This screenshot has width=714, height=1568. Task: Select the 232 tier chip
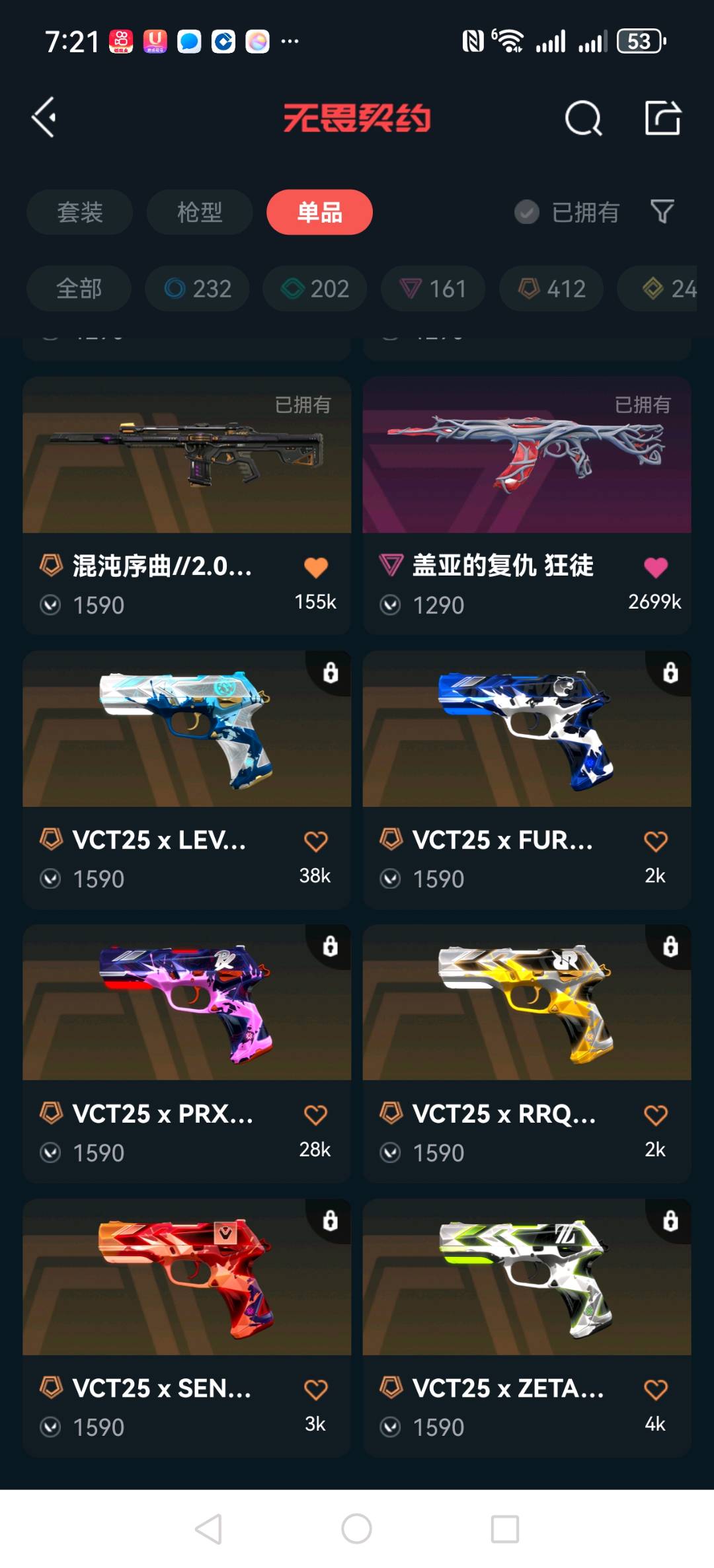tap(197, 289)
